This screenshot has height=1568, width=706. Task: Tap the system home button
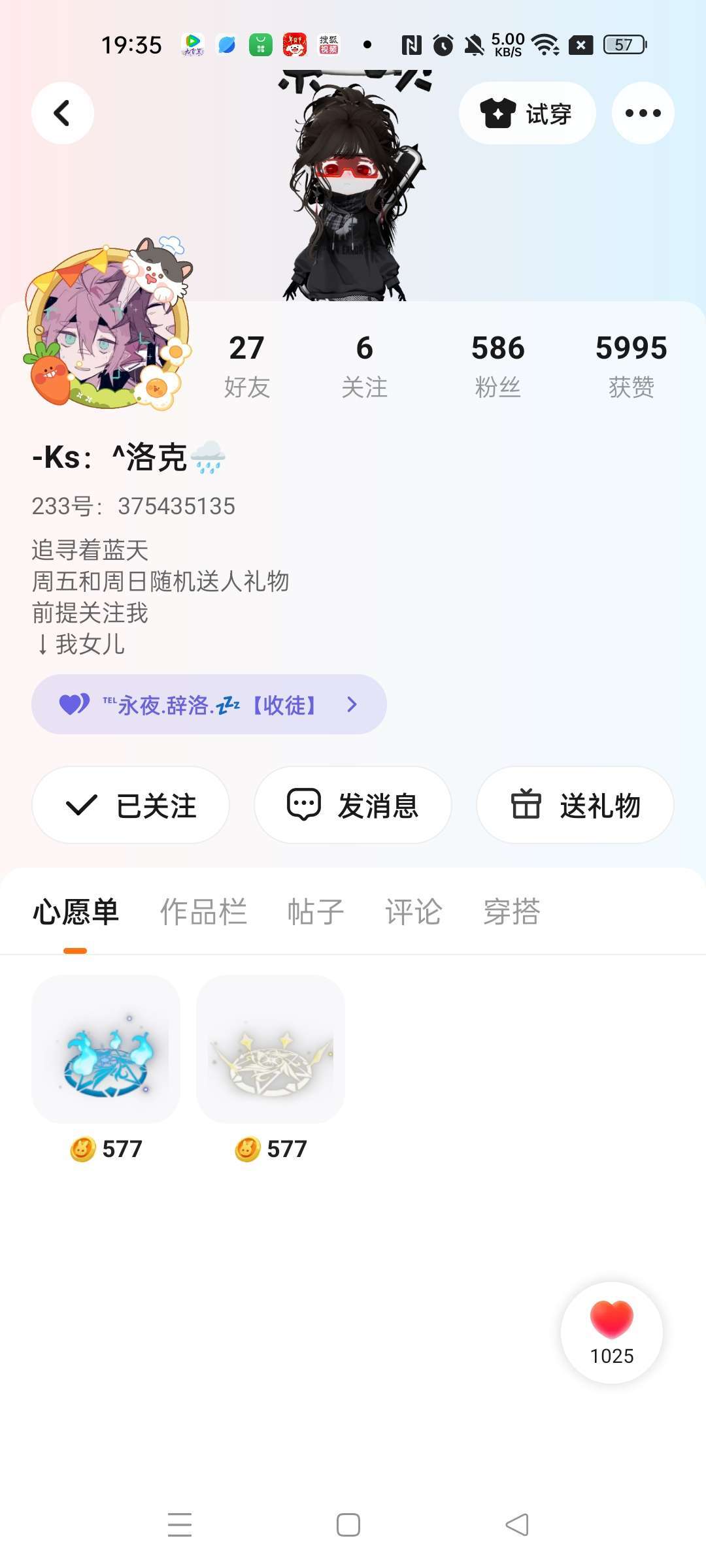click(348, 1525)
